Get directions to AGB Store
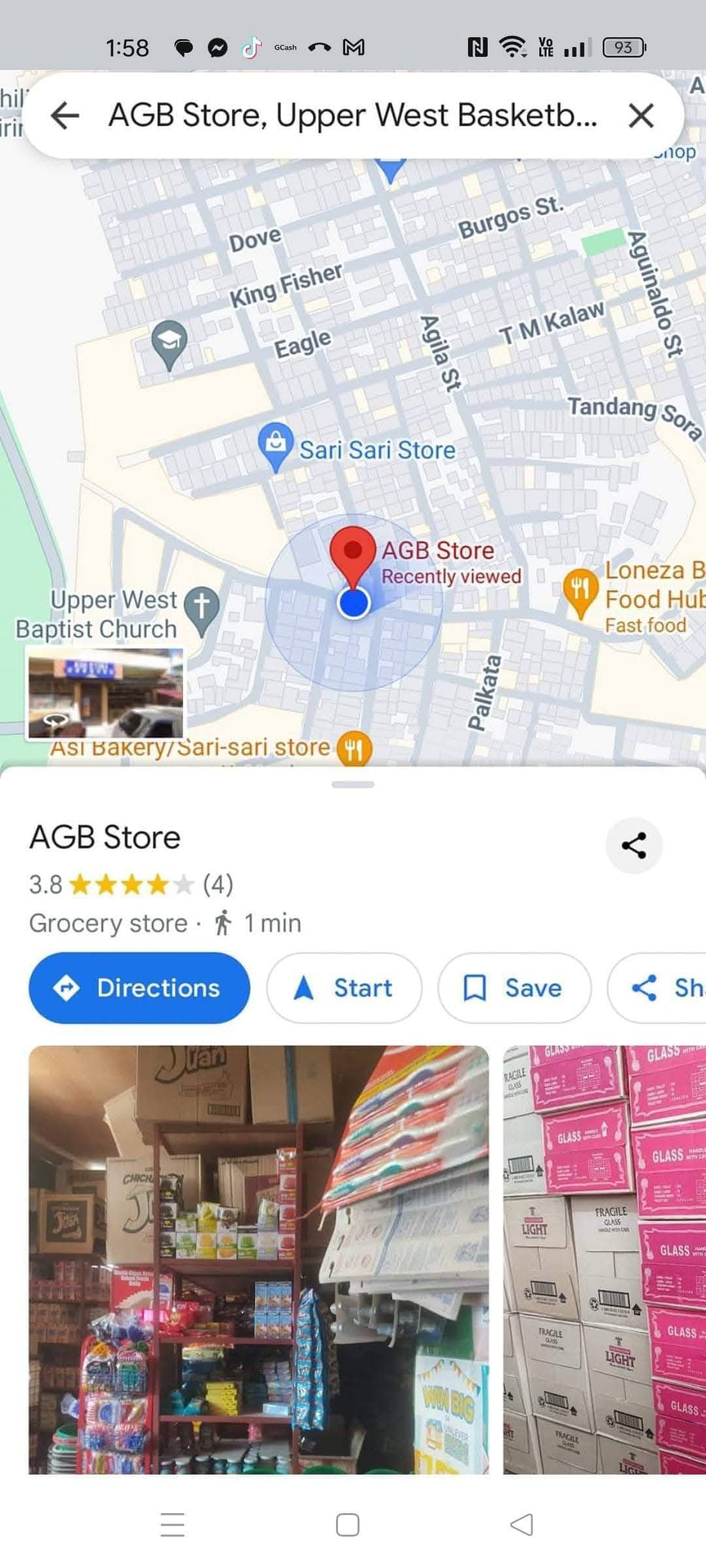706x1568 pixels. point(139,988)
